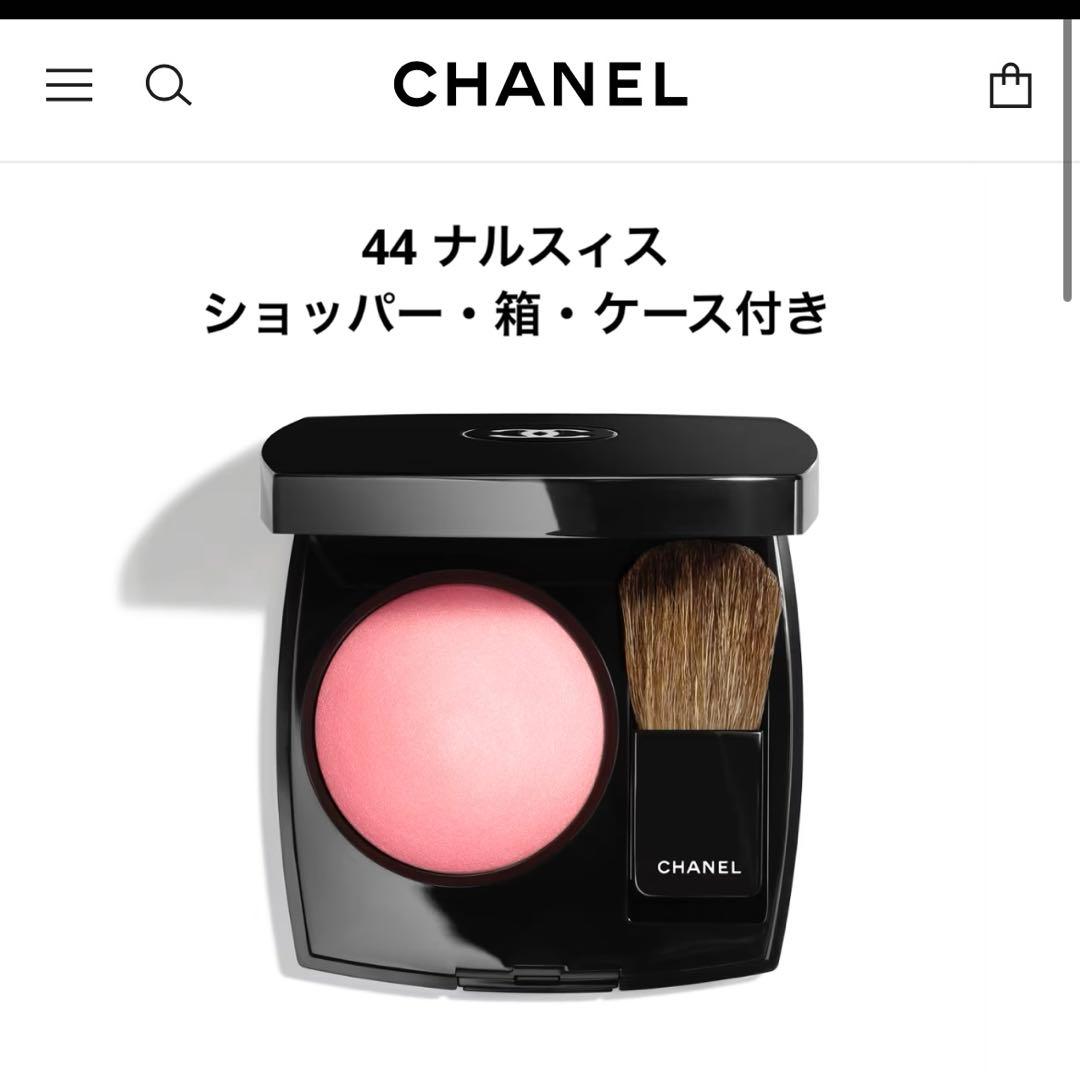Viewport: 1080px width, 1080px height.
Task: Open the hamburger navigation menu
Action: (x=69, y=85)
